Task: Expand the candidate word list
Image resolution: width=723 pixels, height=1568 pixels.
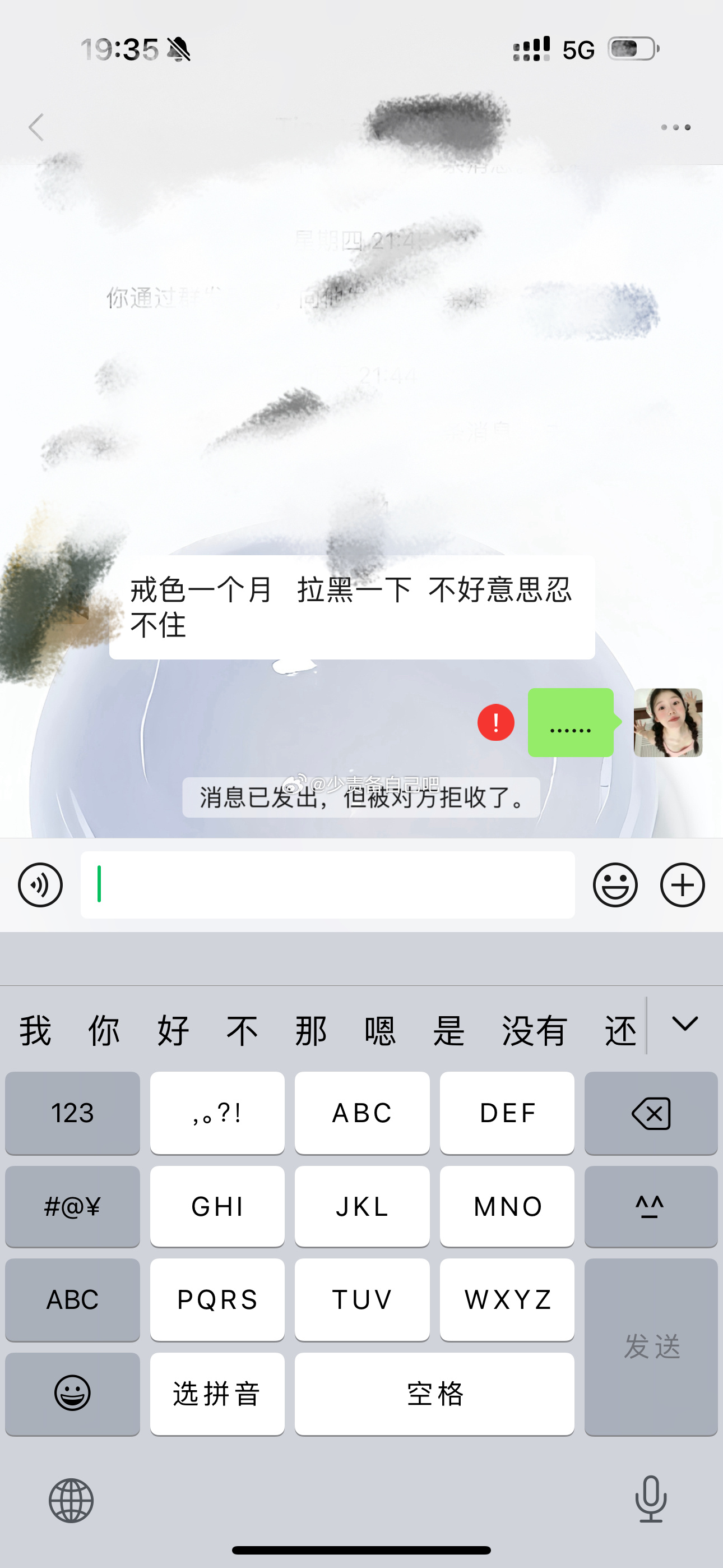Action: click(x=685, y=1025)
